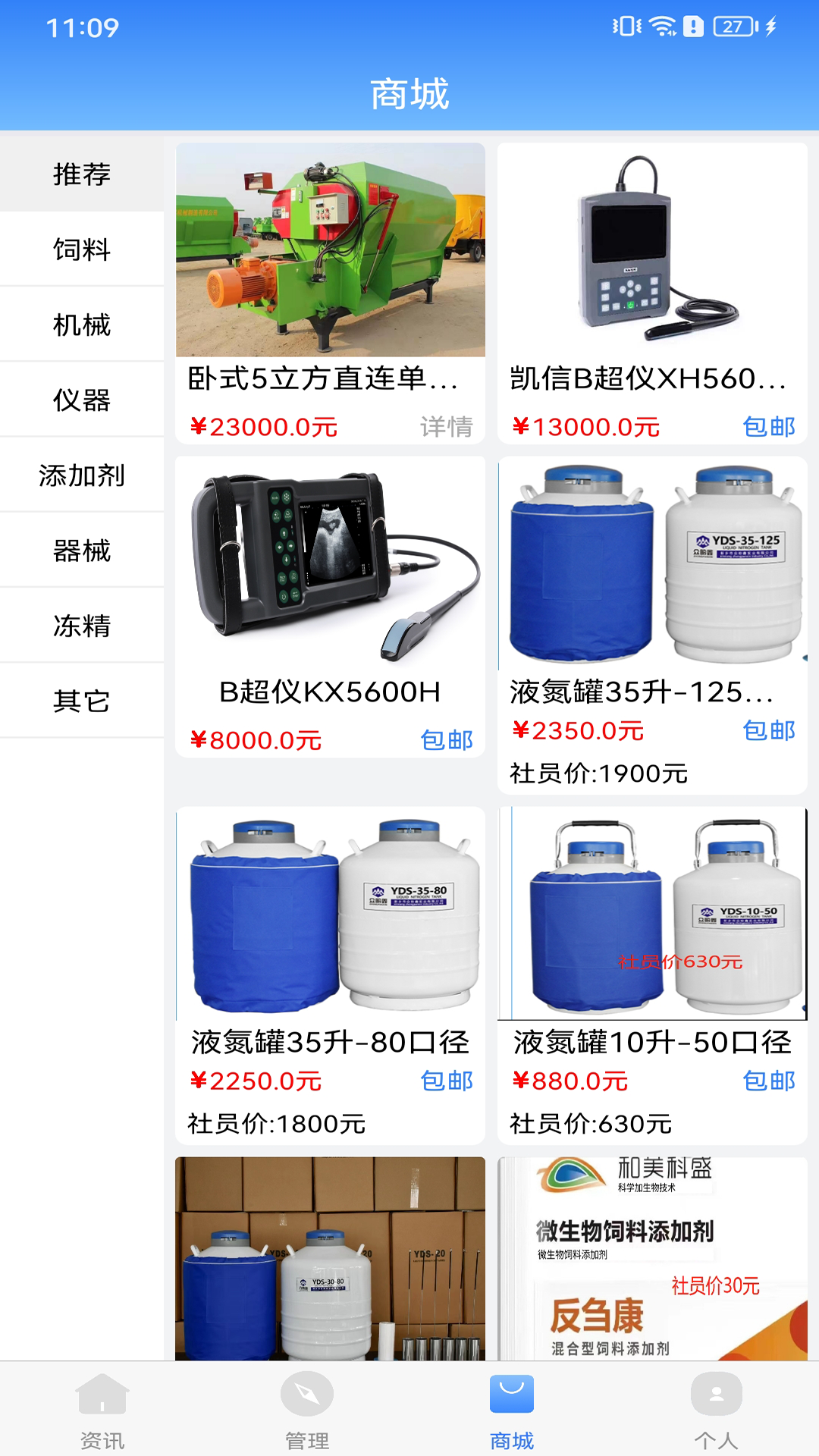Image resolution: width=819 pixels, height=1456 pixels.
Task: Select the 其它 category
Action: pos(82,701)
